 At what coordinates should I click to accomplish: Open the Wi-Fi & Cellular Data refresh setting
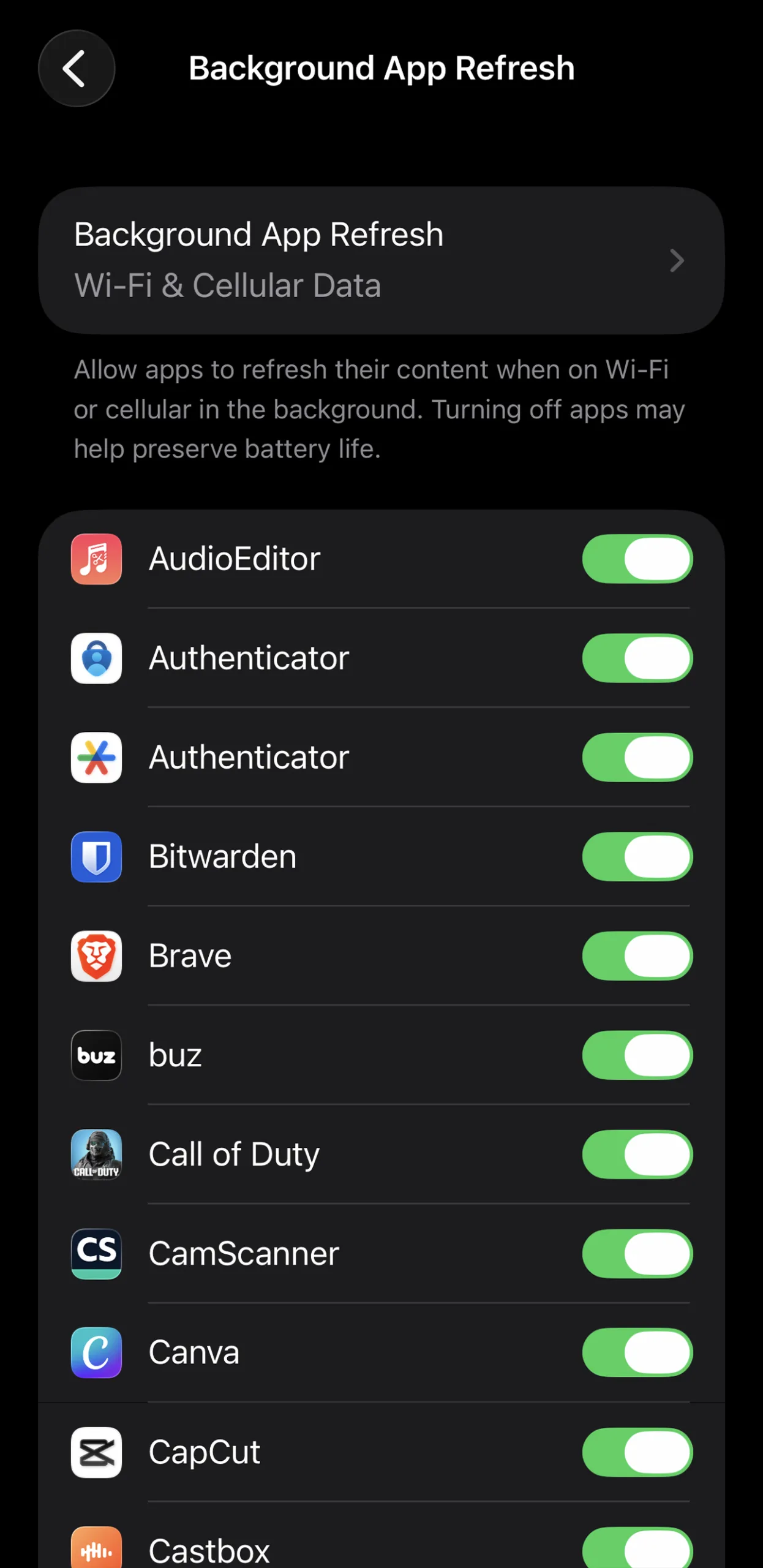click(381, 260)
